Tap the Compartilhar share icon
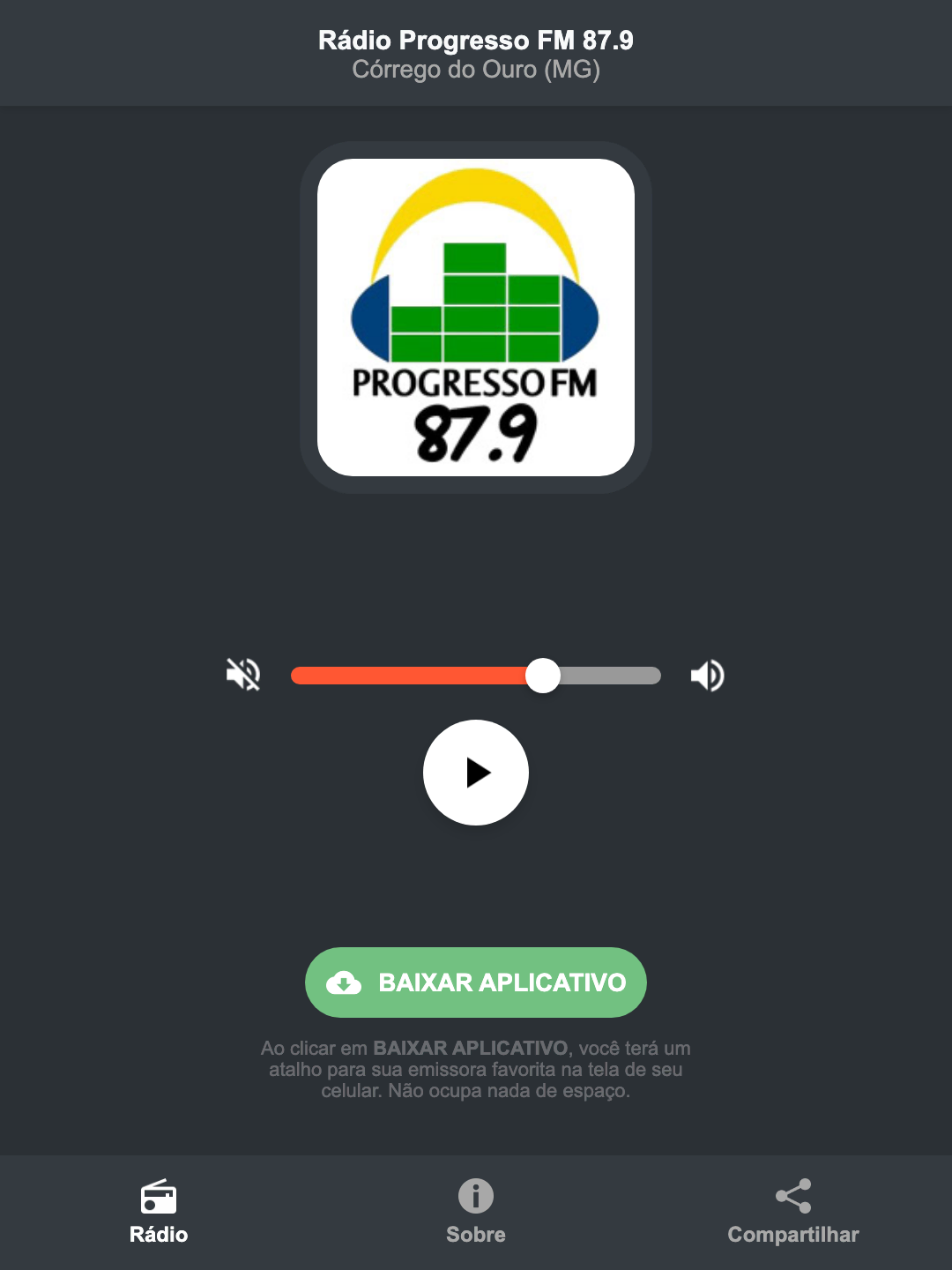 pyautogui.click(x=792, y=1196)
